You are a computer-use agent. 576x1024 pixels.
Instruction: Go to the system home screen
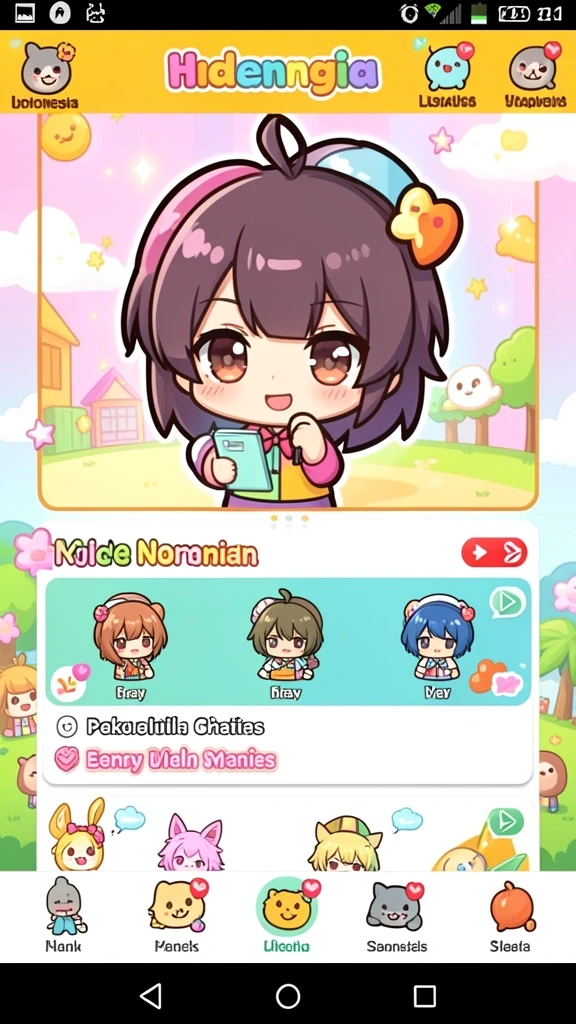coord(288,996)
